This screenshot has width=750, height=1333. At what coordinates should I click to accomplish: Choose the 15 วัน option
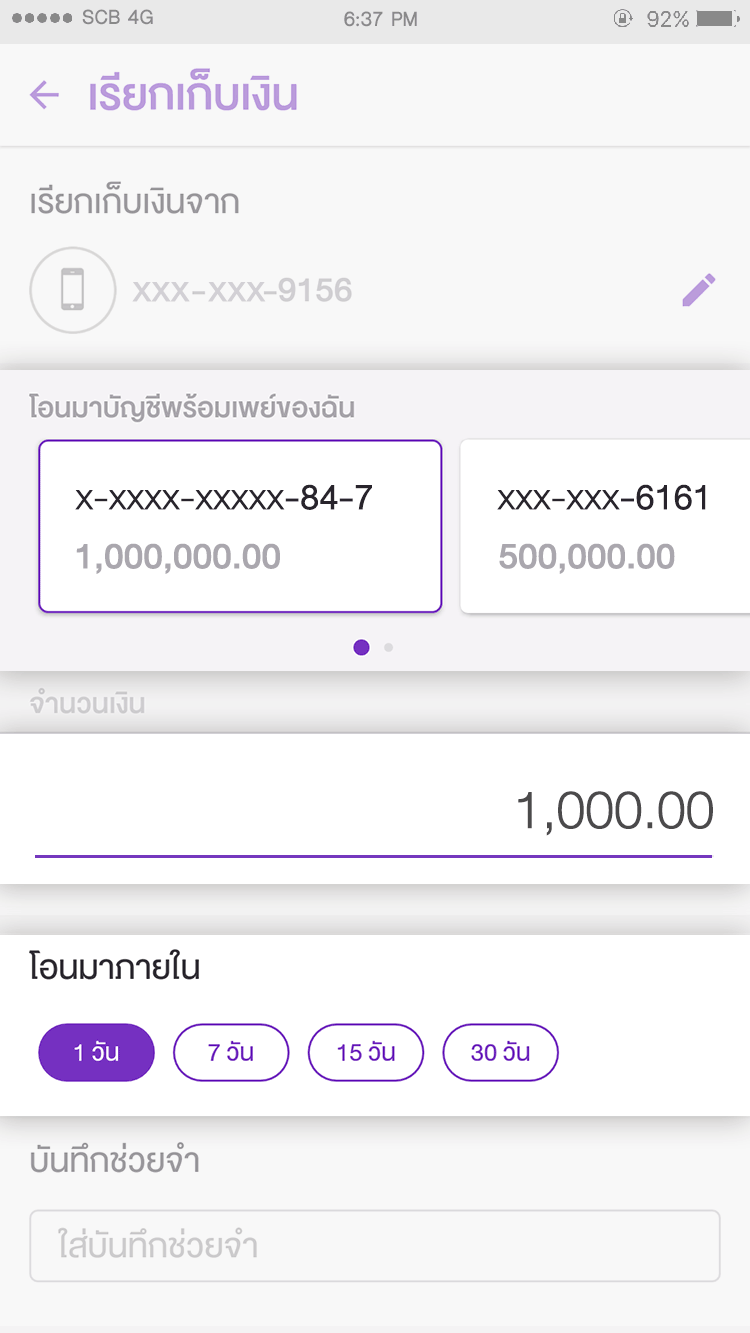point(366,1052)
